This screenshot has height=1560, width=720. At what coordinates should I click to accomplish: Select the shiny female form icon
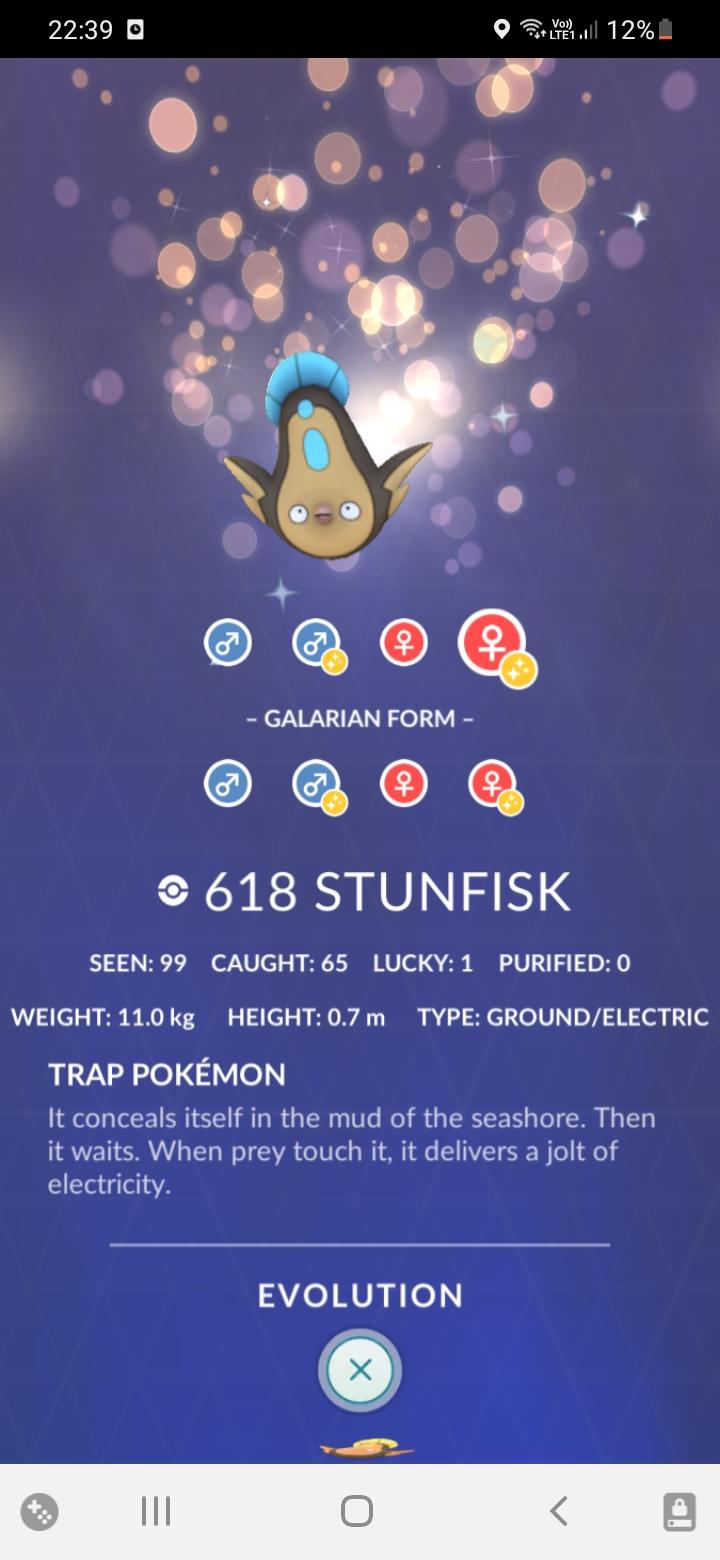coord(493,643)
